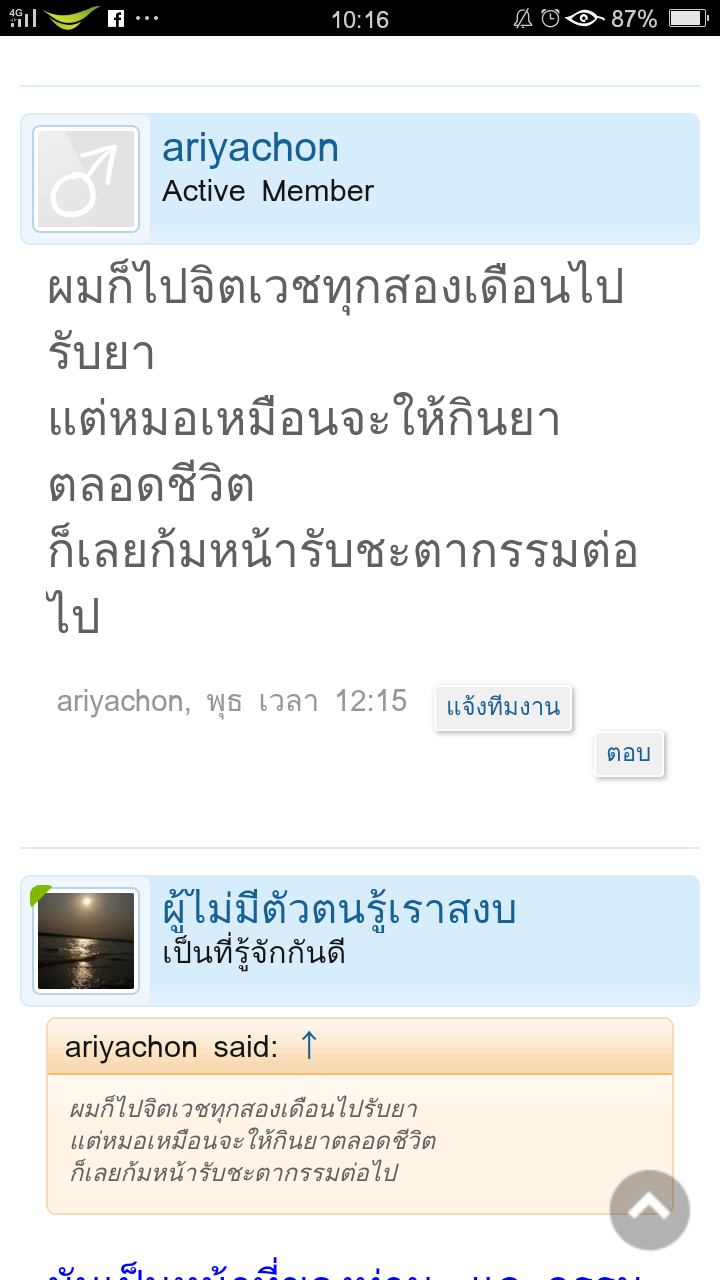The height and width of the screenshot is (1280, 720).
Task: View the sunset avatar's profile
Action: 85,941
